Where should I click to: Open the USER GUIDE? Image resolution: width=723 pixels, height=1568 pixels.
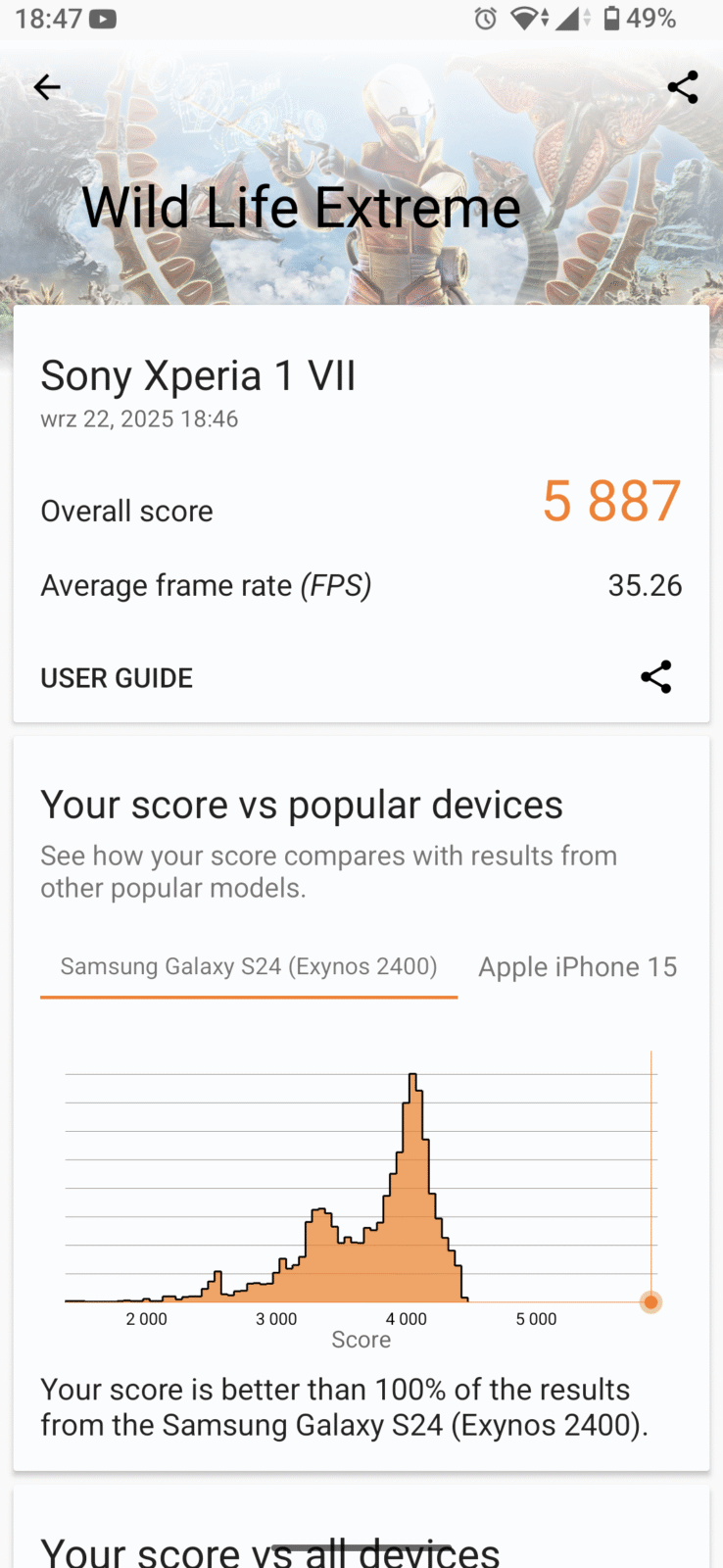click(117, 678)
